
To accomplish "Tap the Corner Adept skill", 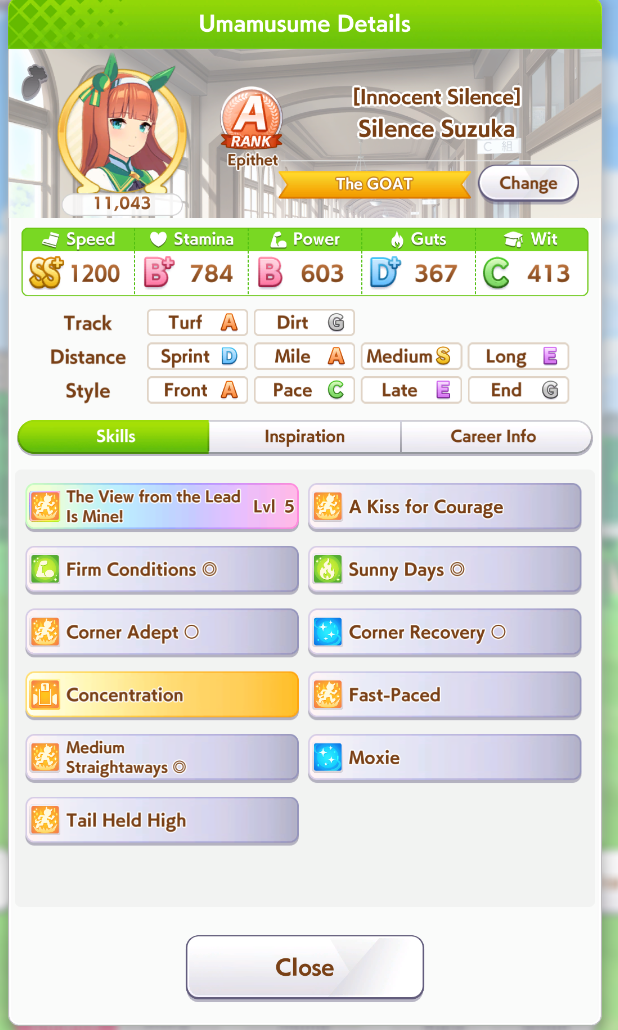I will point(162,633).
